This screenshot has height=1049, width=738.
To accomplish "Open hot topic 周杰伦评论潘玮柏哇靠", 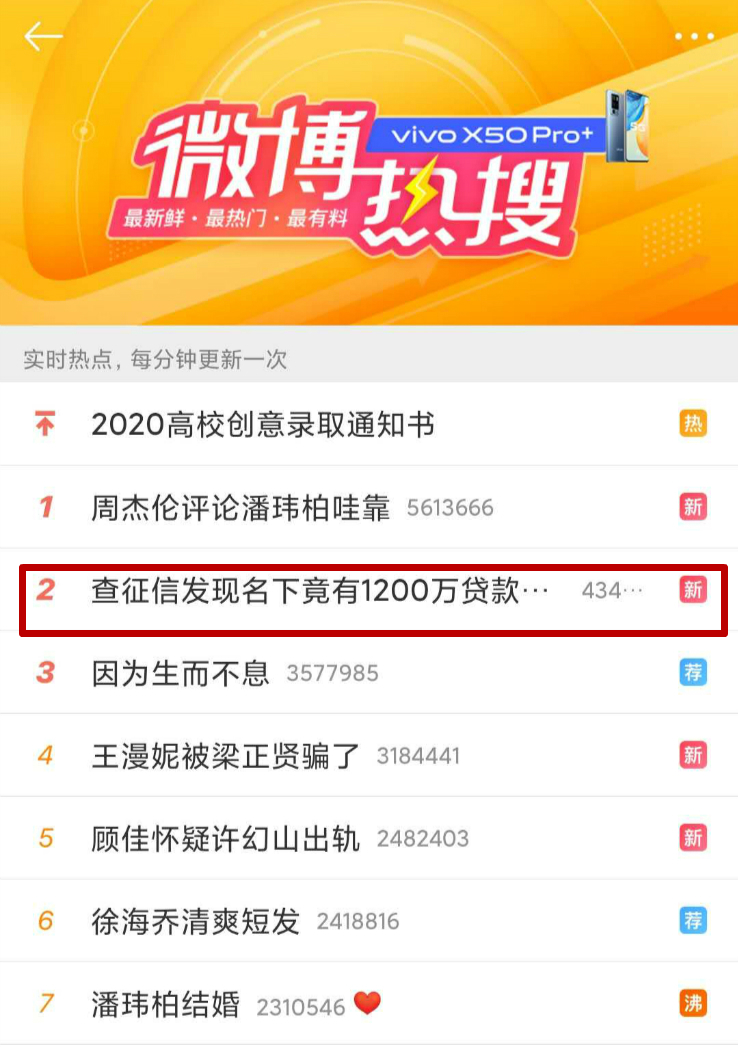I will pos(240,508).
